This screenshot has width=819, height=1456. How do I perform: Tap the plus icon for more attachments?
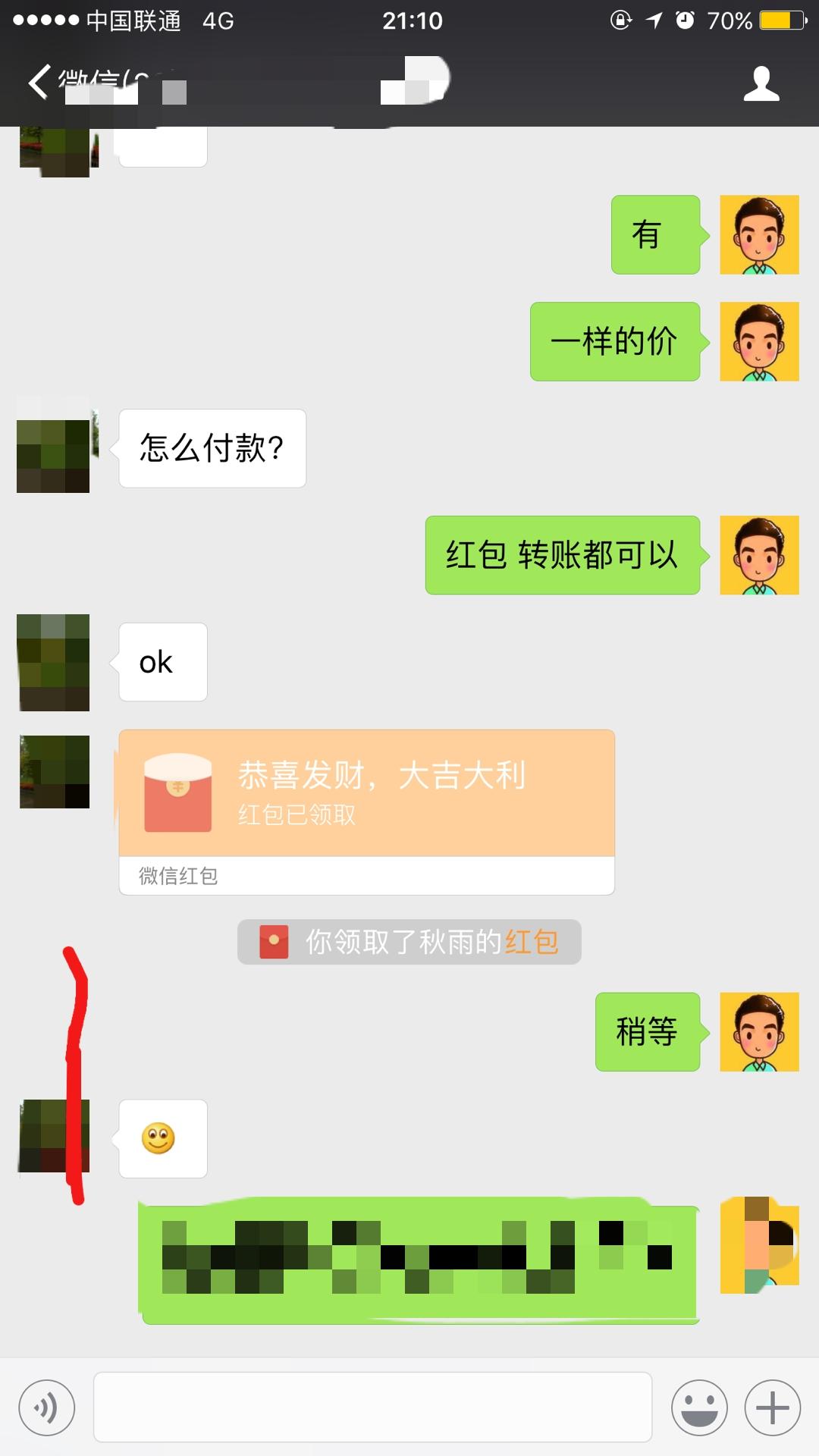[x=773, y=1408]
